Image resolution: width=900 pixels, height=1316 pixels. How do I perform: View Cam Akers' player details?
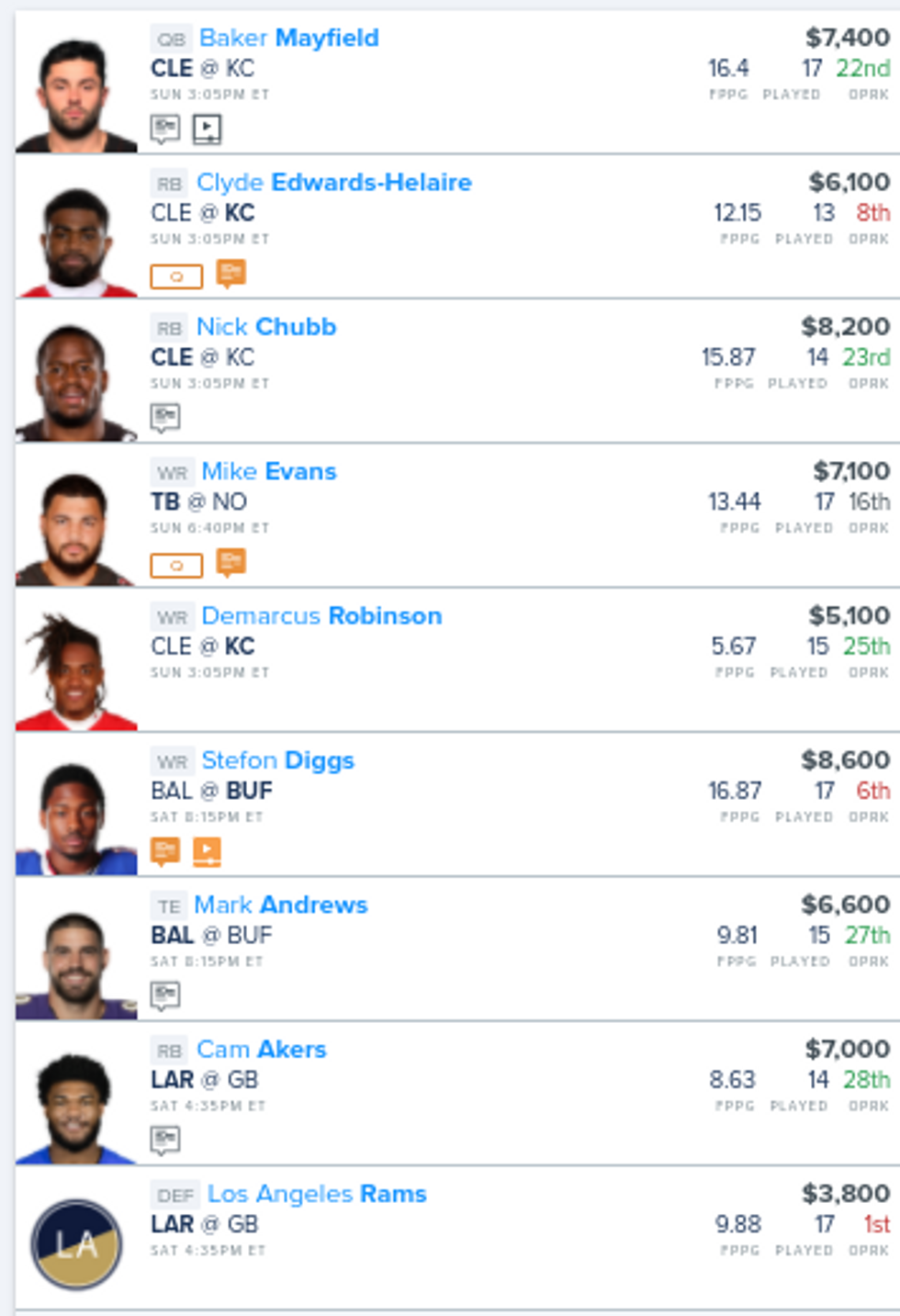coord(261,1049)
